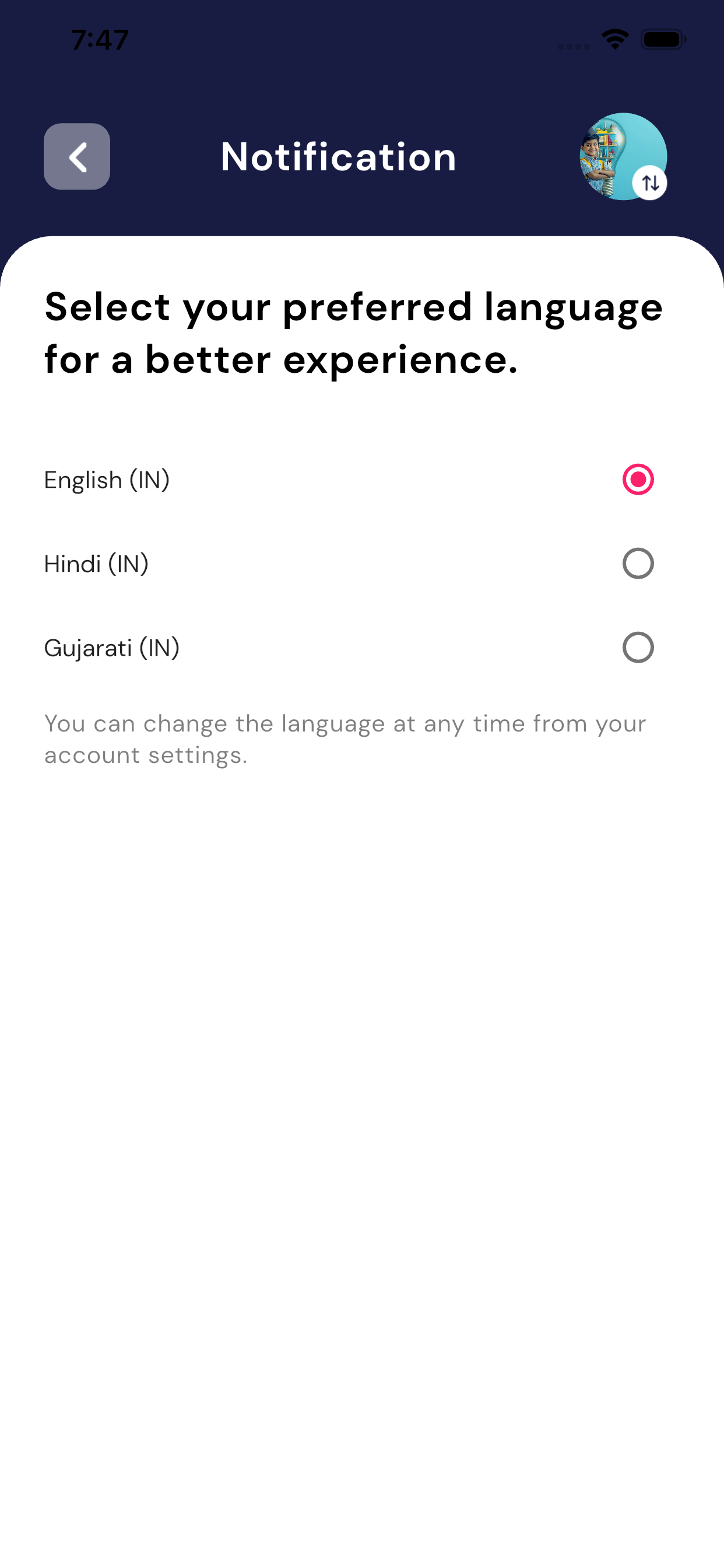Choose Hindi (IN) language option
The image size is (724, 1568).
[638, 563]
